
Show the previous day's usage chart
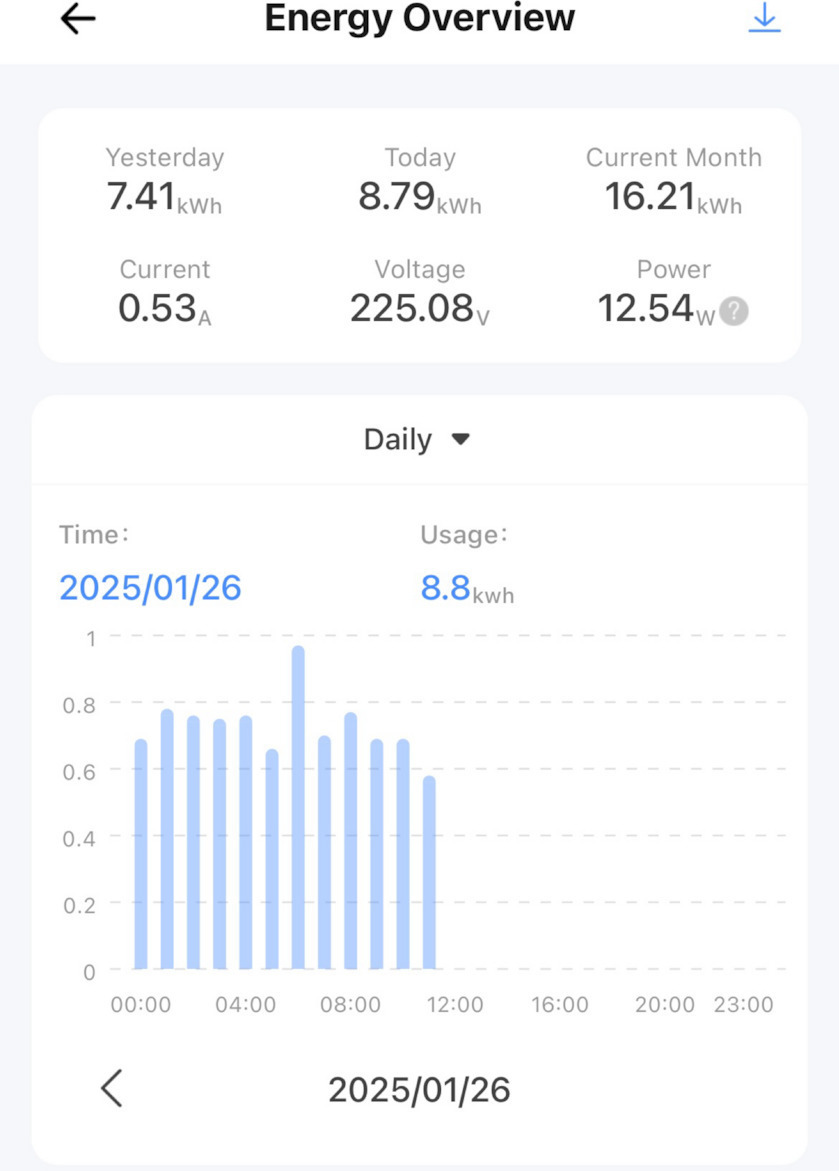point(112,1088)
